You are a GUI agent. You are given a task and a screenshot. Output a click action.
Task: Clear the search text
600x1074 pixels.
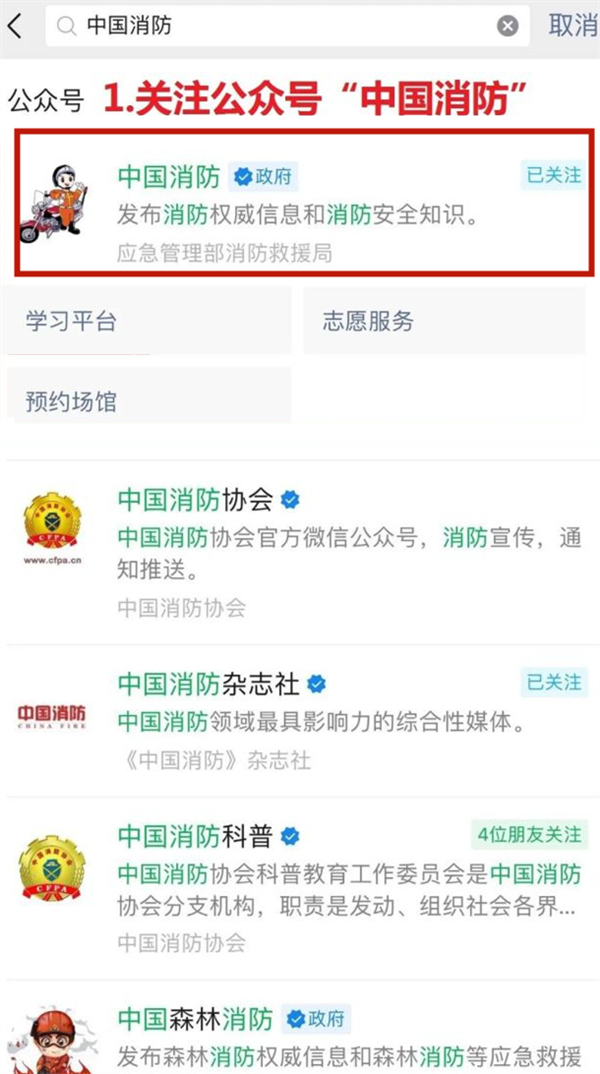pyautogui.click(x=508, y=27)
